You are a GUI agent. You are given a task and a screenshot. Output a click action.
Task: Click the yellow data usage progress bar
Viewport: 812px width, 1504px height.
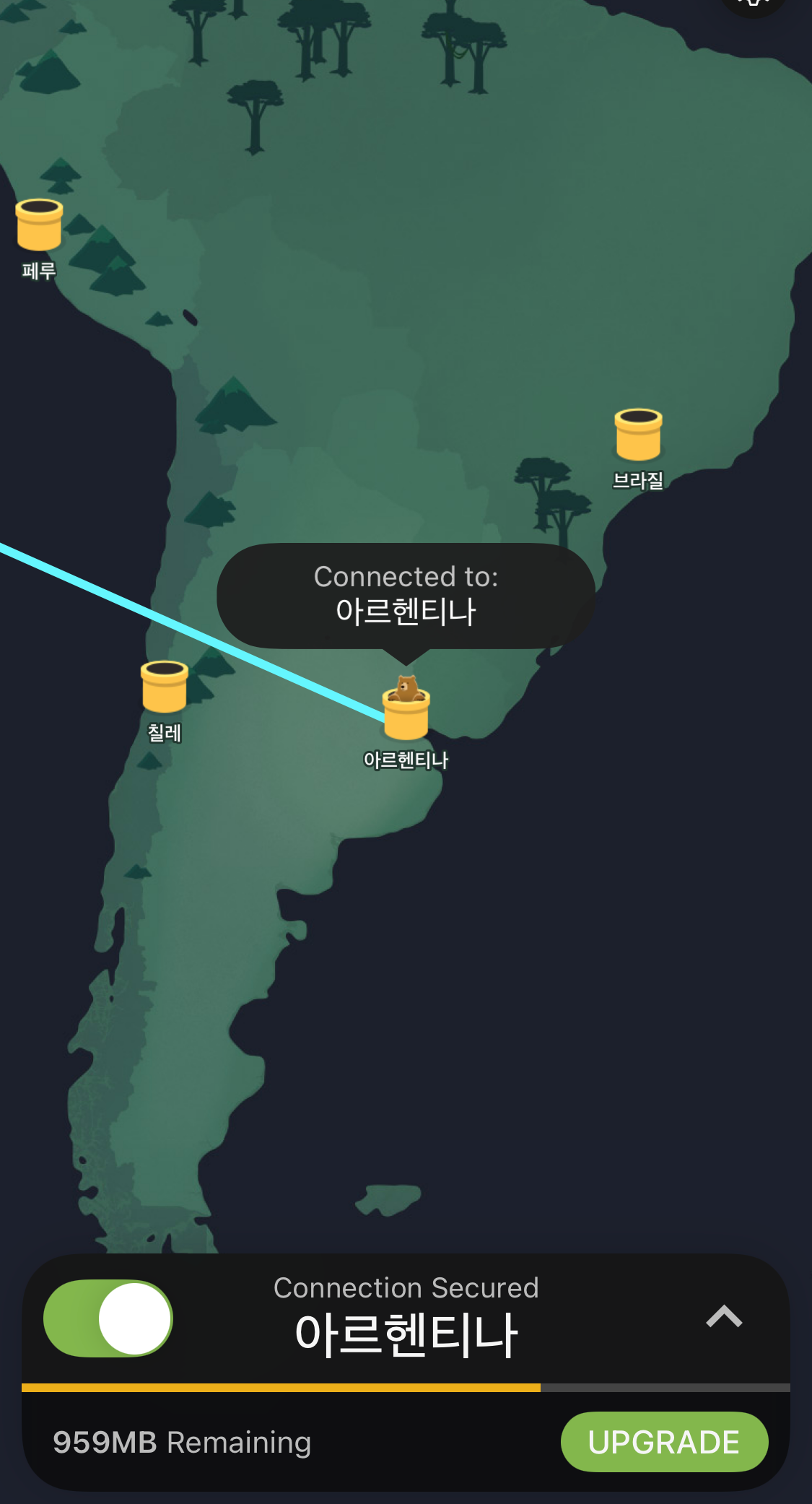[x=281, y=1387]
